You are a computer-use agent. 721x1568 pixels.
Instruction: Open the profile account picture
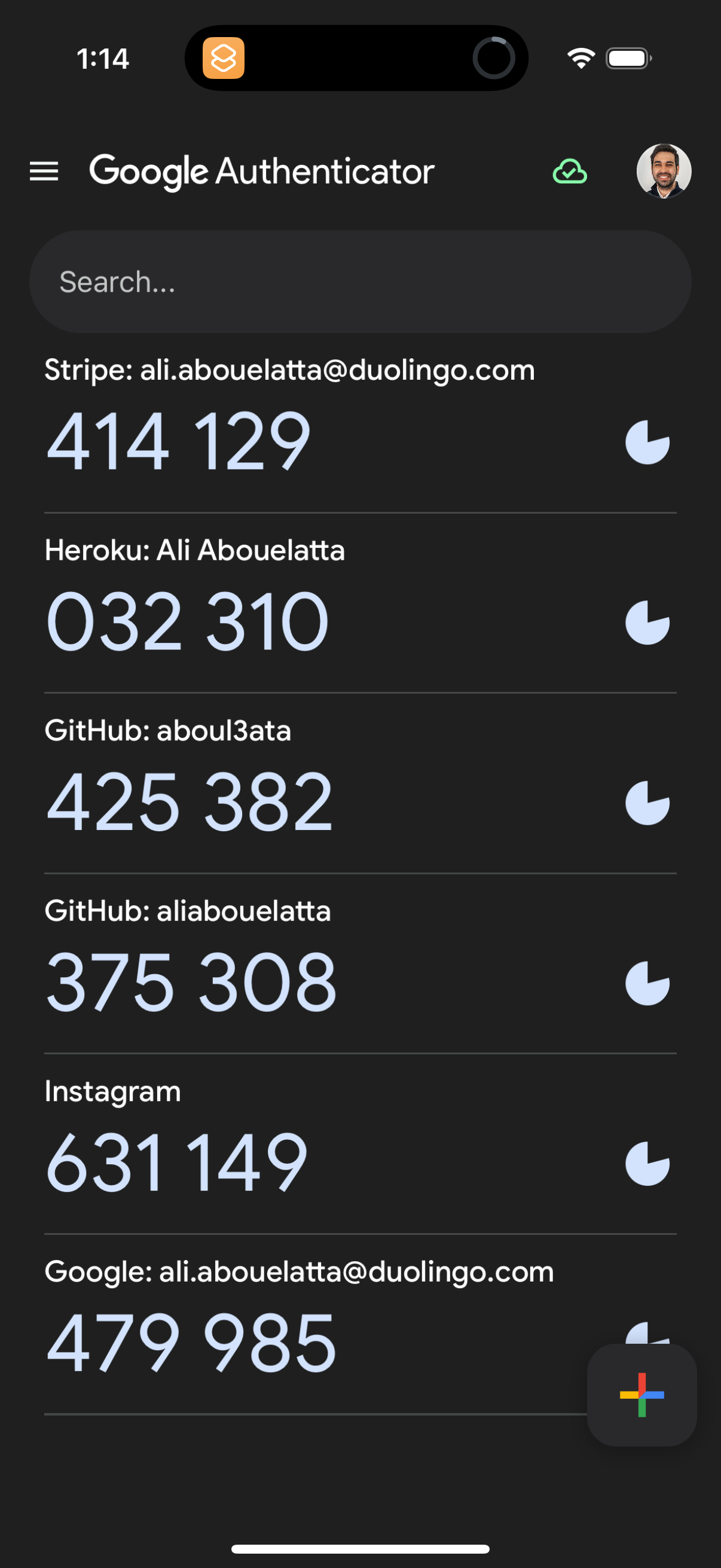[664, 171]
